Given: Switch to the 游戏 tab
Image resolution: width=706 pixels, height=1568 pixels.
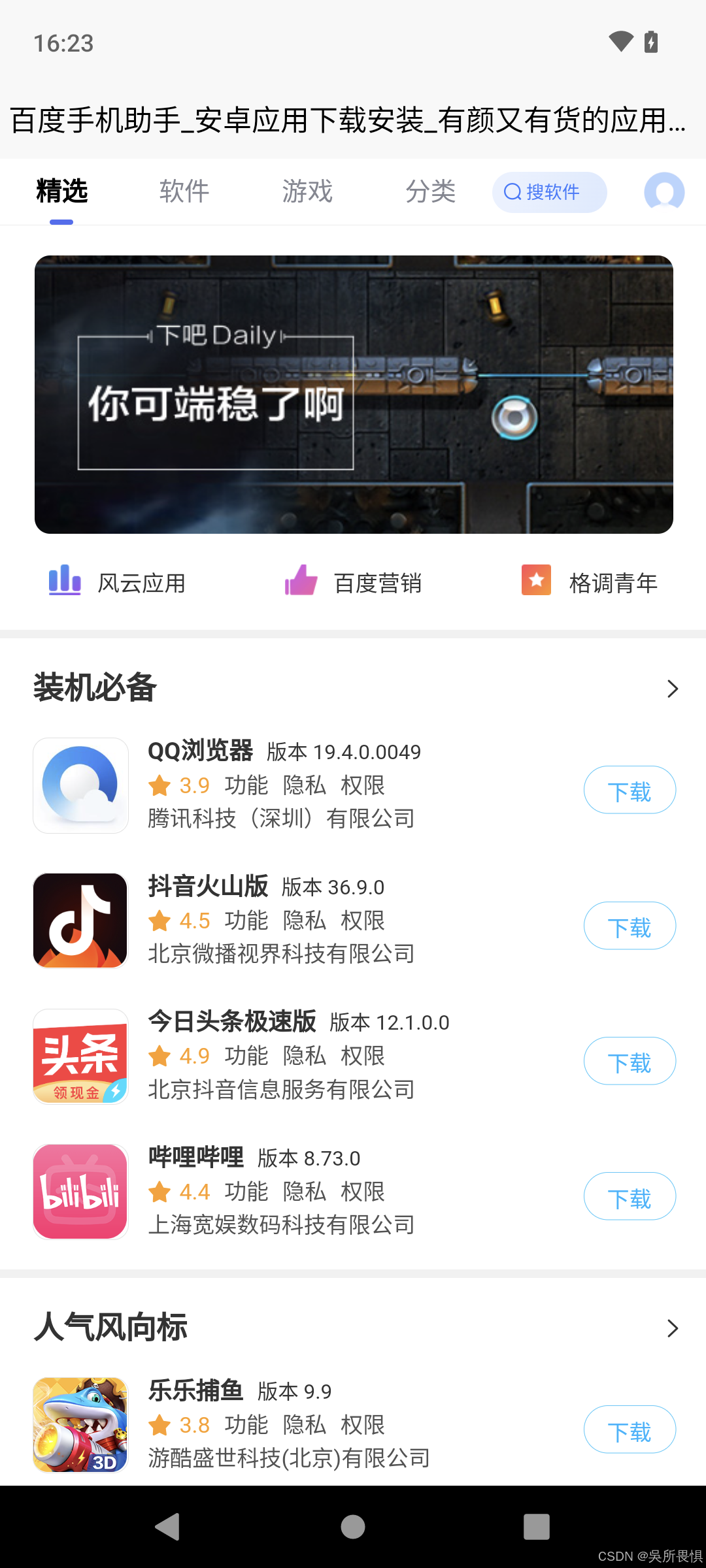Looking at the screenshot, I should 307,191.
